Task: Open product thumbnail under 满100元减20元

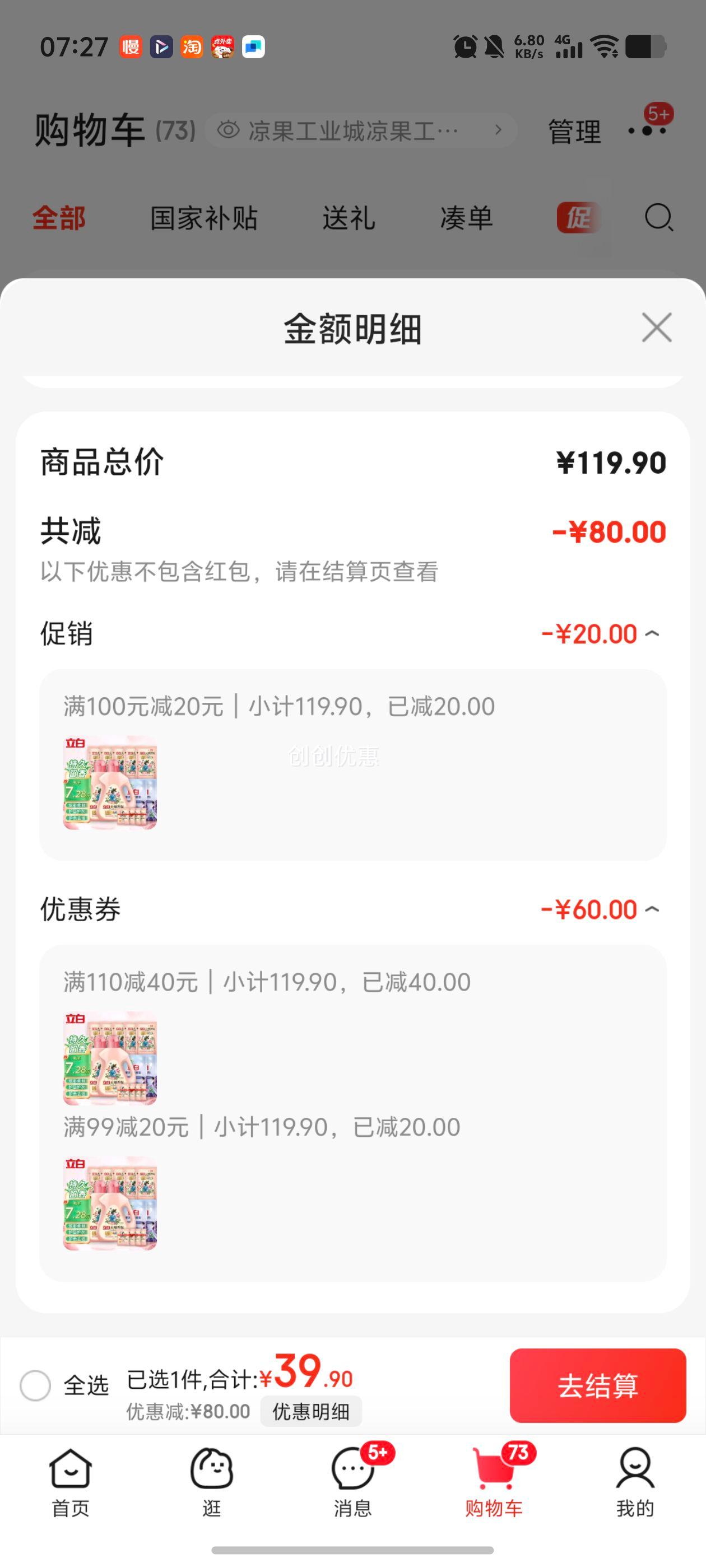Action: (110, 782)
